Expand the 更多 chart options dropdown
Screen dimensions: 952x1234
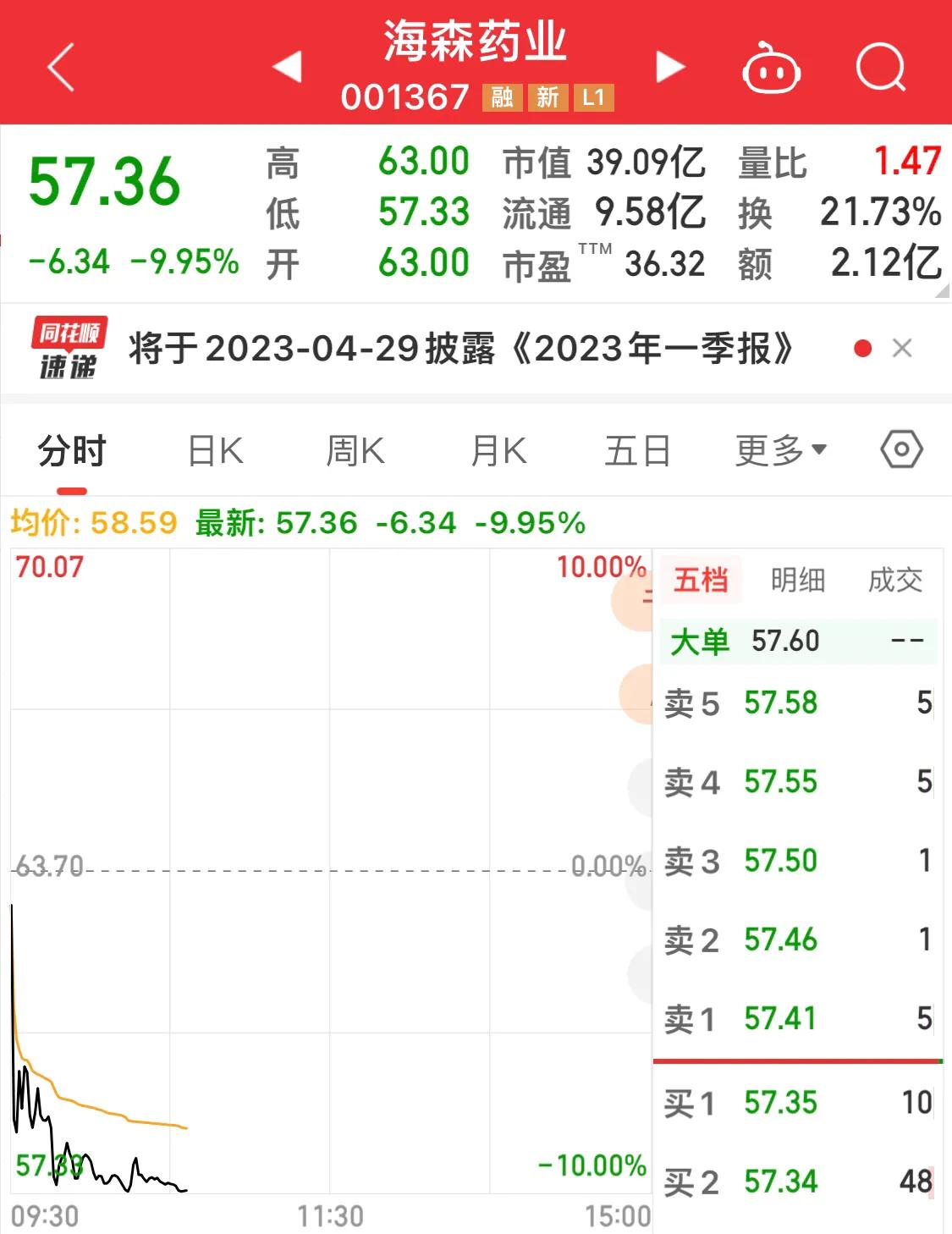(x=780, y=451)
